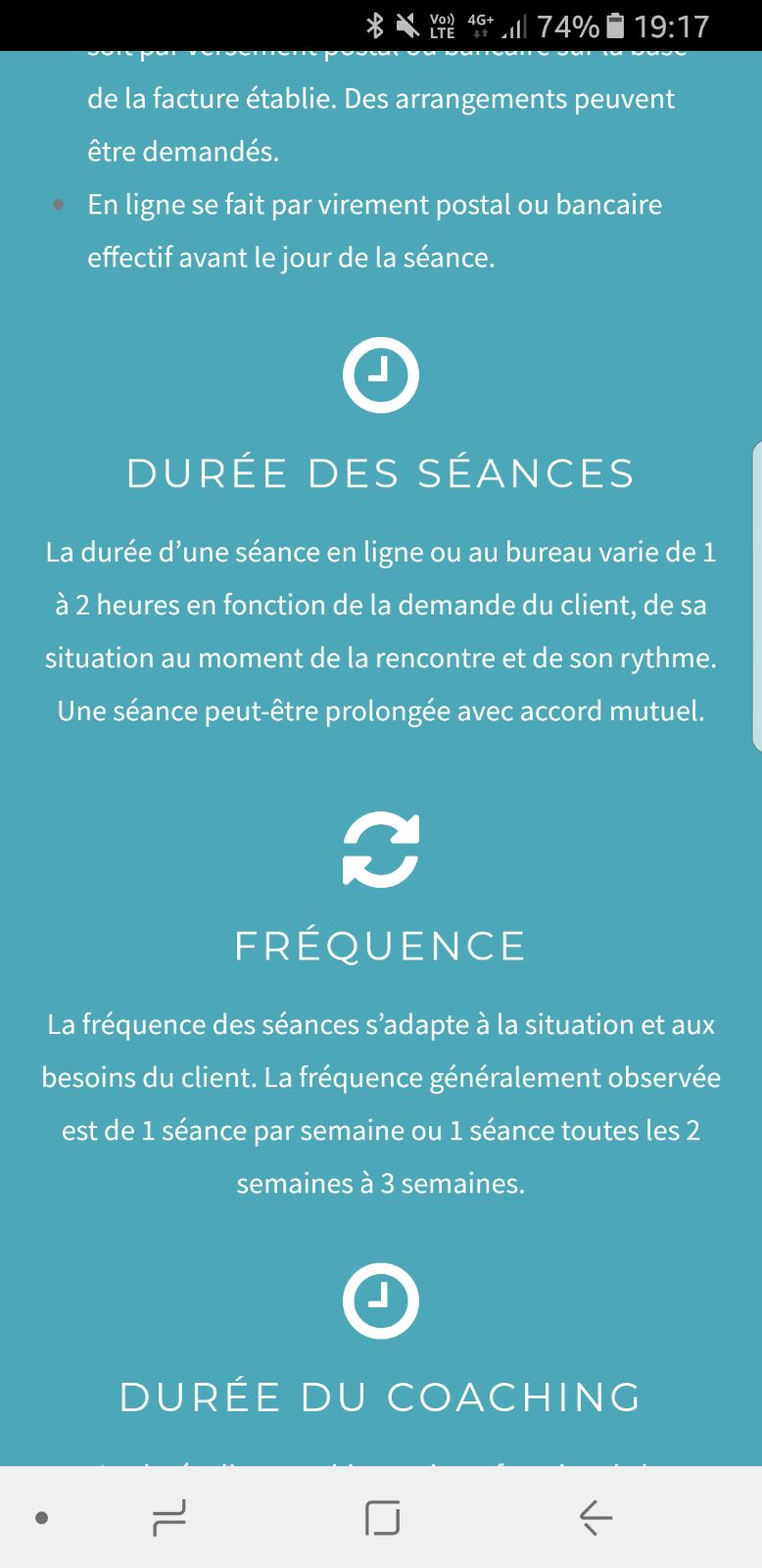Go back with the navigation bar arrow
762x1568 pixels.
(595, 1518)
